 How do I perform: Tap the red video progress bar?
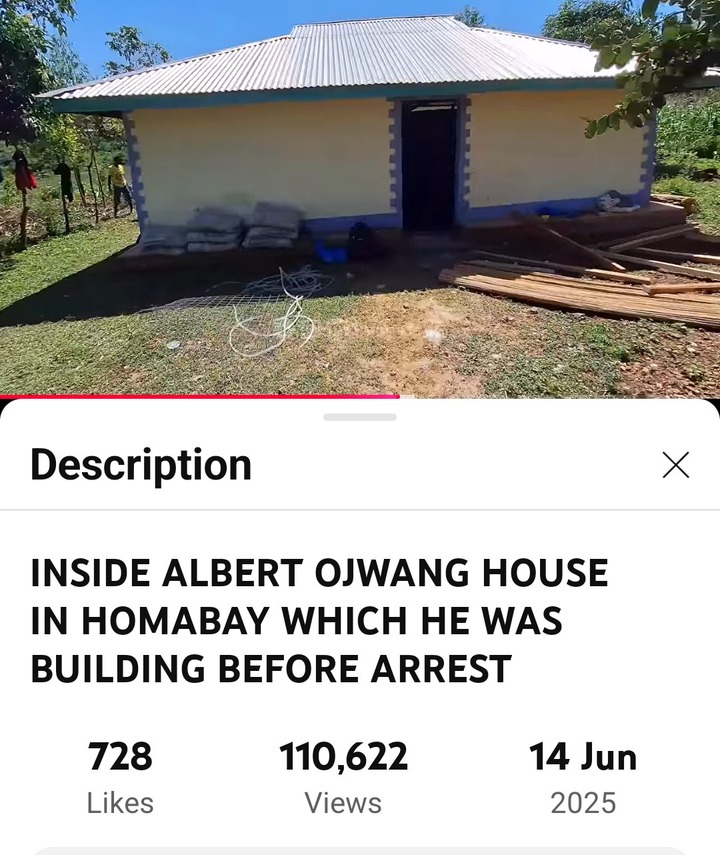click(x=200, y=396)
